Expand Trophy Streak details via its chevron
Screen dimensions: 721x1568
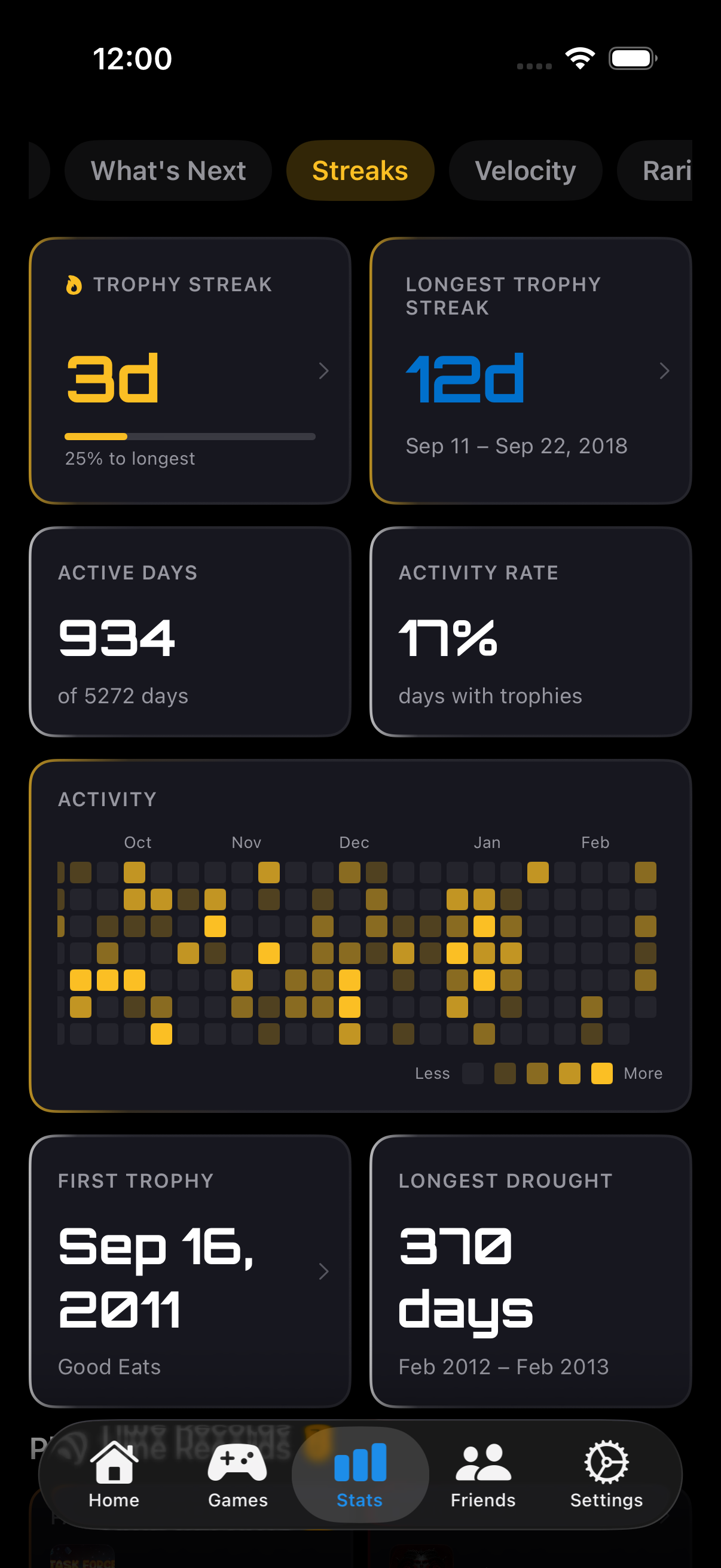tap(323, 371)
